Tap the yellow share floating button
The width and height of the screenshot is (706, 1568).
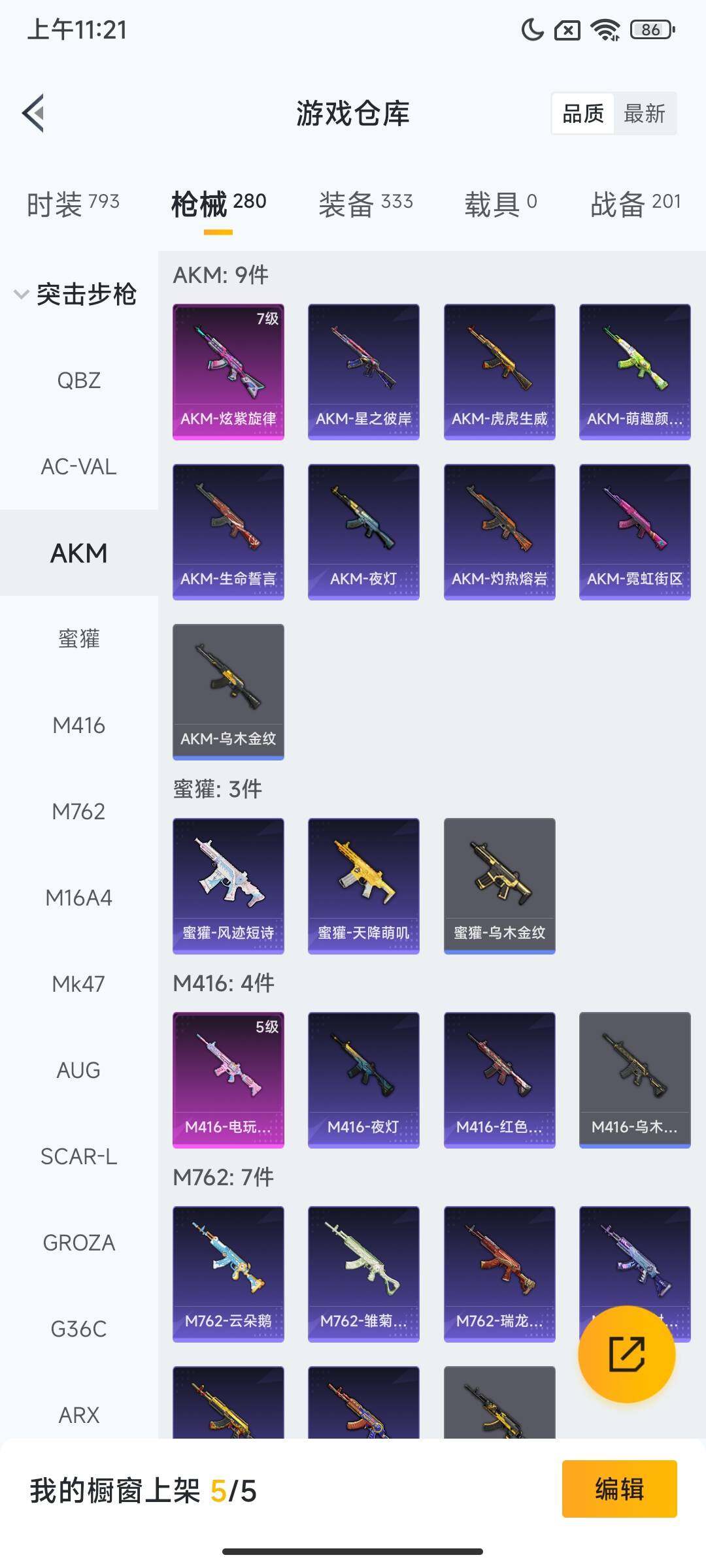click(x=626, y=1354)
